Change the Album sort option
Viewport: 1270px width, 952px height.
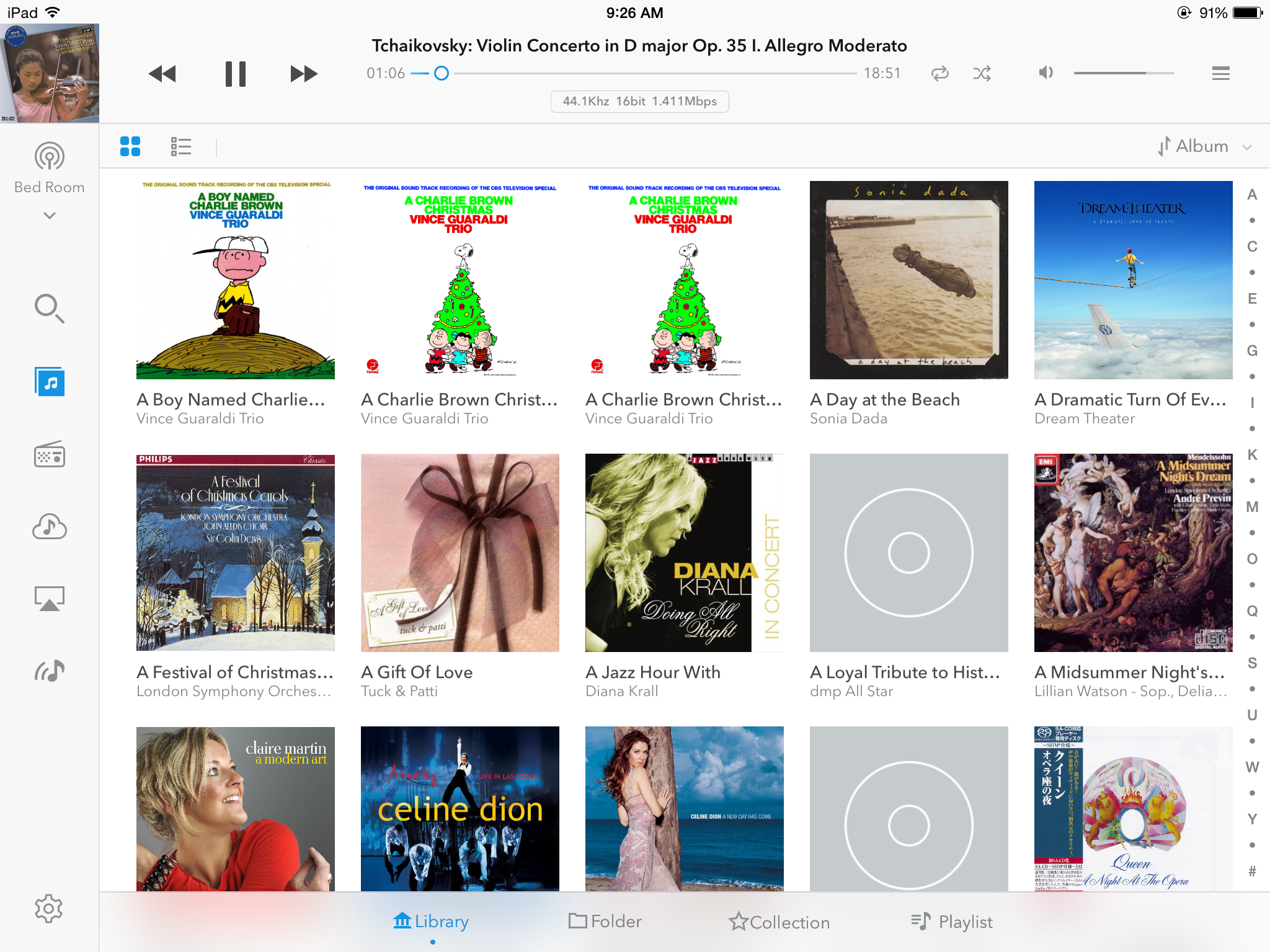(x=1203, y=147)
